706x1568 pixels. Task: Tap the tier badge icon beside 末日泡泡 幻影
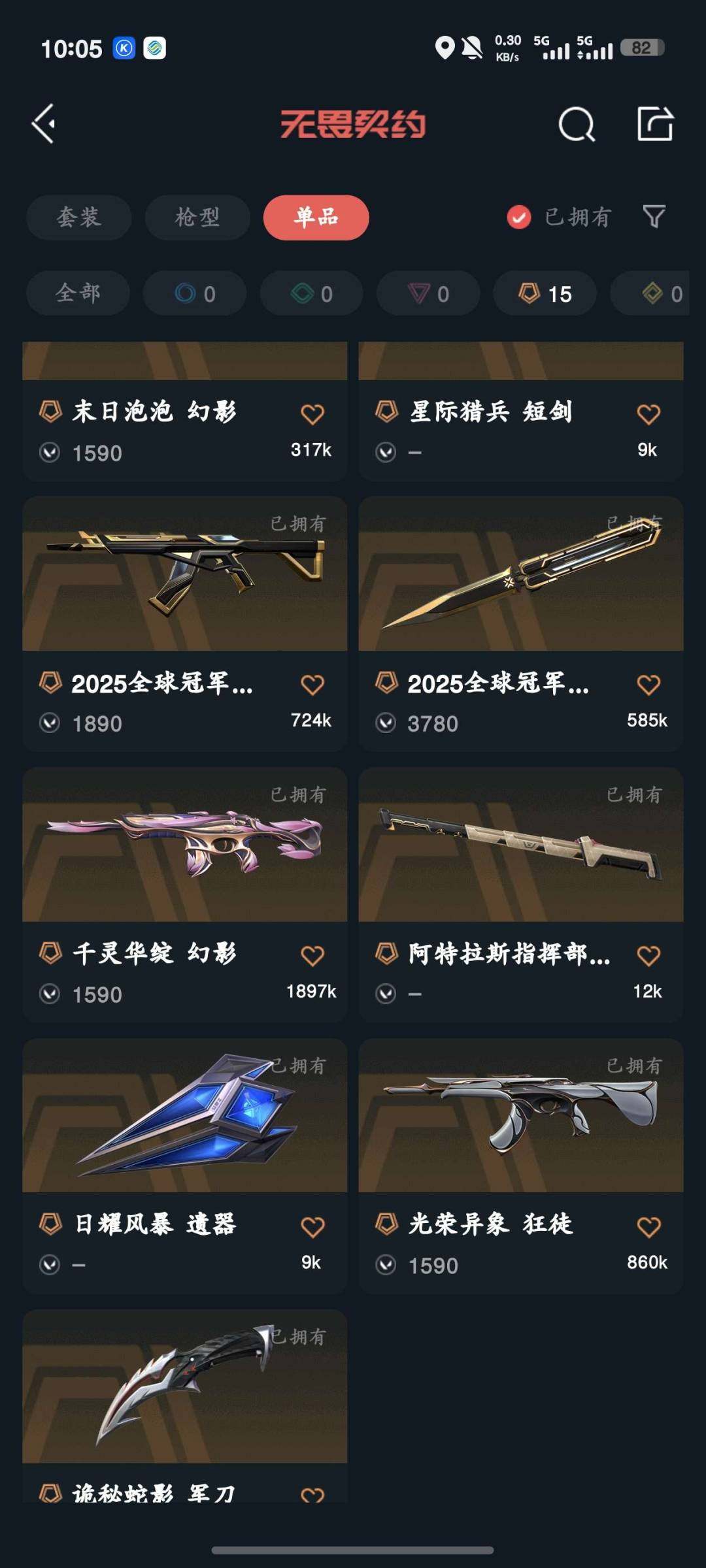51,412
